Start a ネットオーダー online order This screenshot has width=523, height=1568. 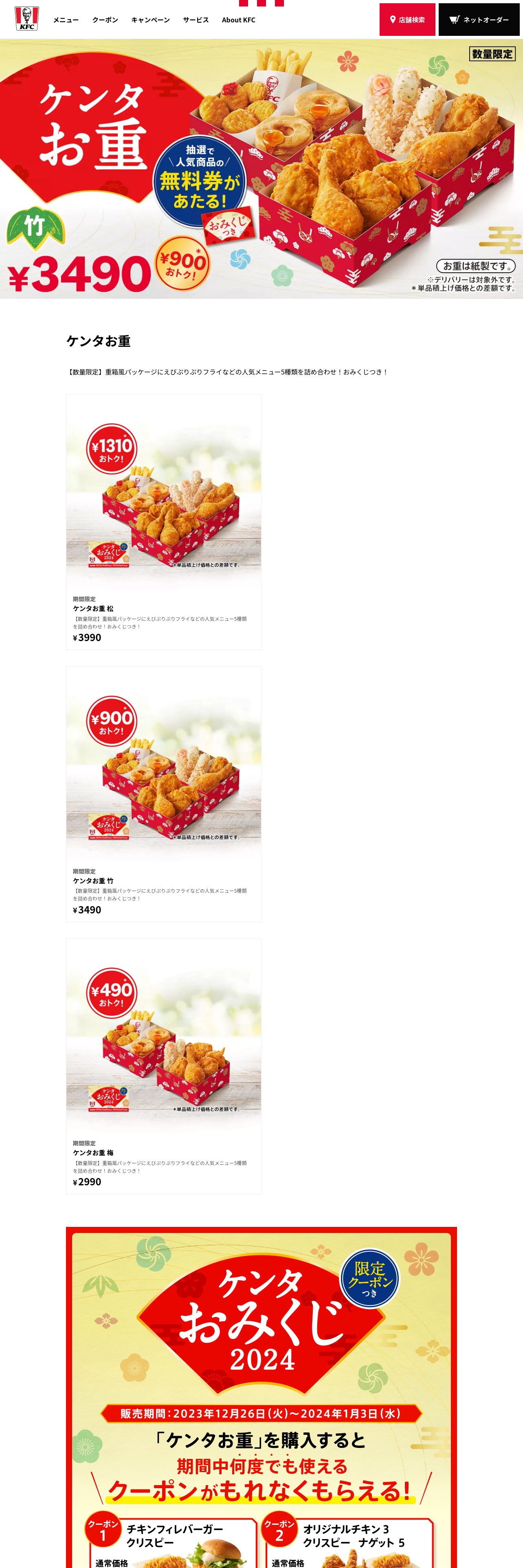click(x=479, y=20)
